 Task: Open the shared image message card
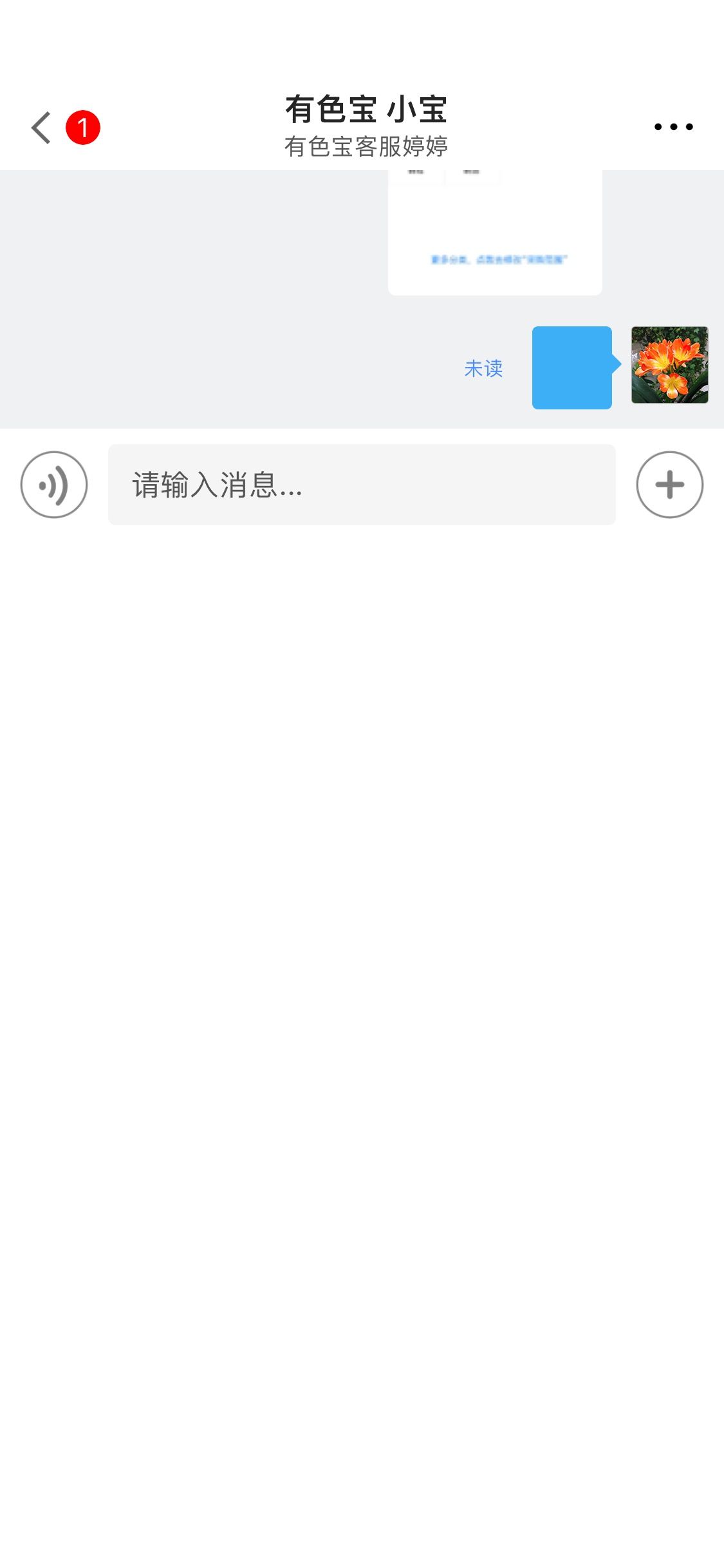[x=495, y=232]
